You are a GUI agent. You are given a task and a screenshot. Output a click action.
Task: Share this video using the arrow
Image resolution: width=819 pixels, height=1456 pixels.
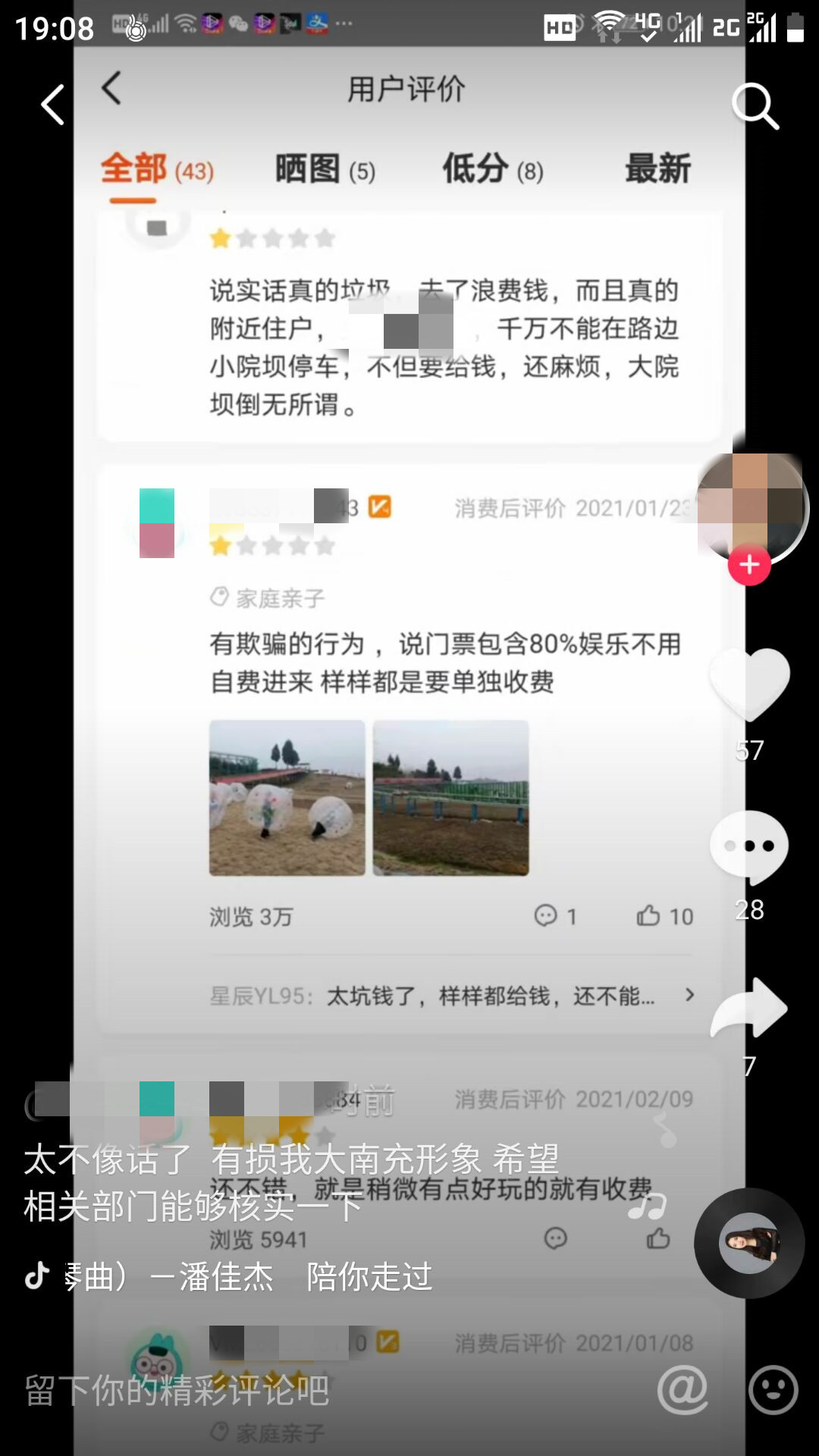point(749,1009)
